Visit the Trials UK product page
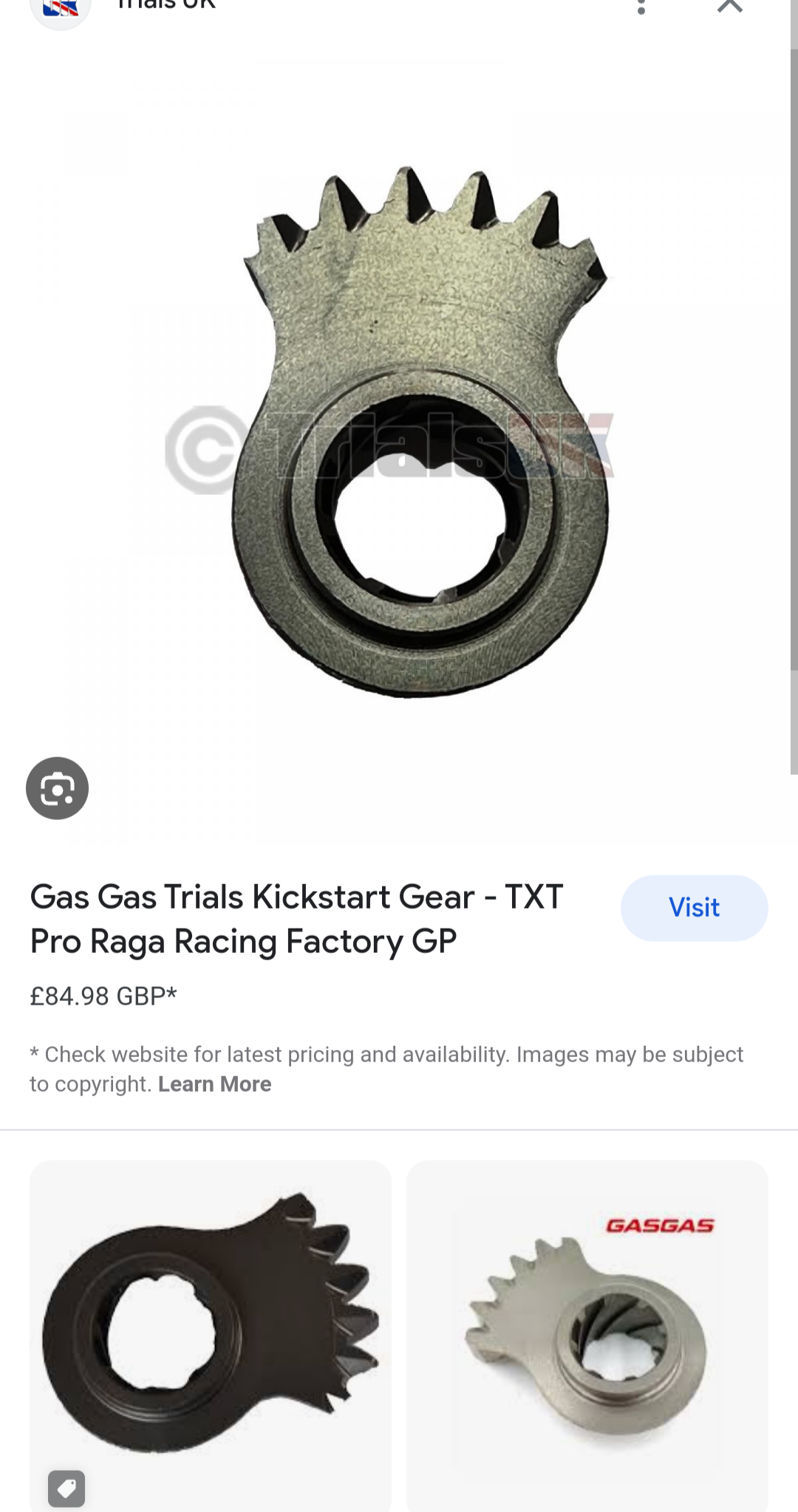The image size is (798, 1512). (x=694, y=908)
